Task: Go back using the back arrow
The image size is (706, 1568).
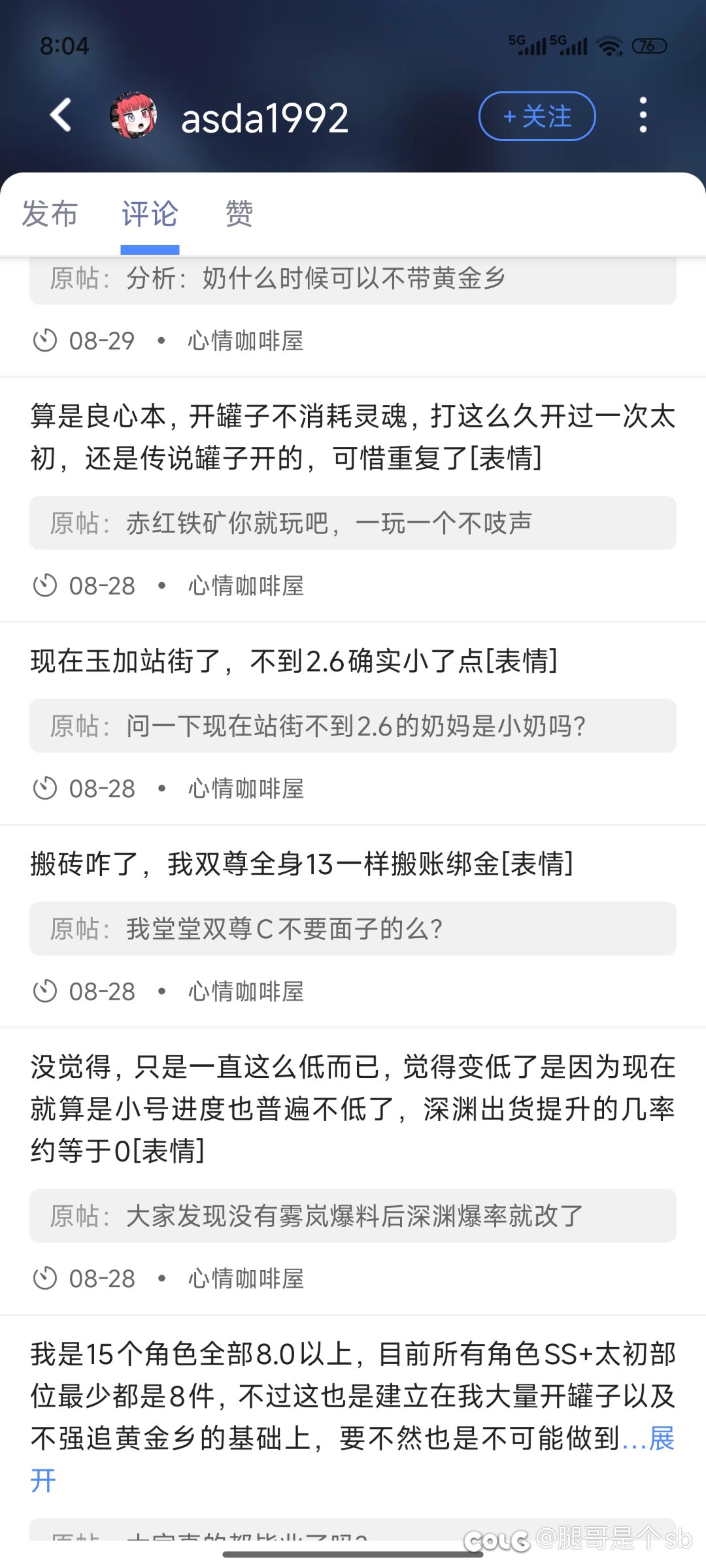Action: (61, 116)
